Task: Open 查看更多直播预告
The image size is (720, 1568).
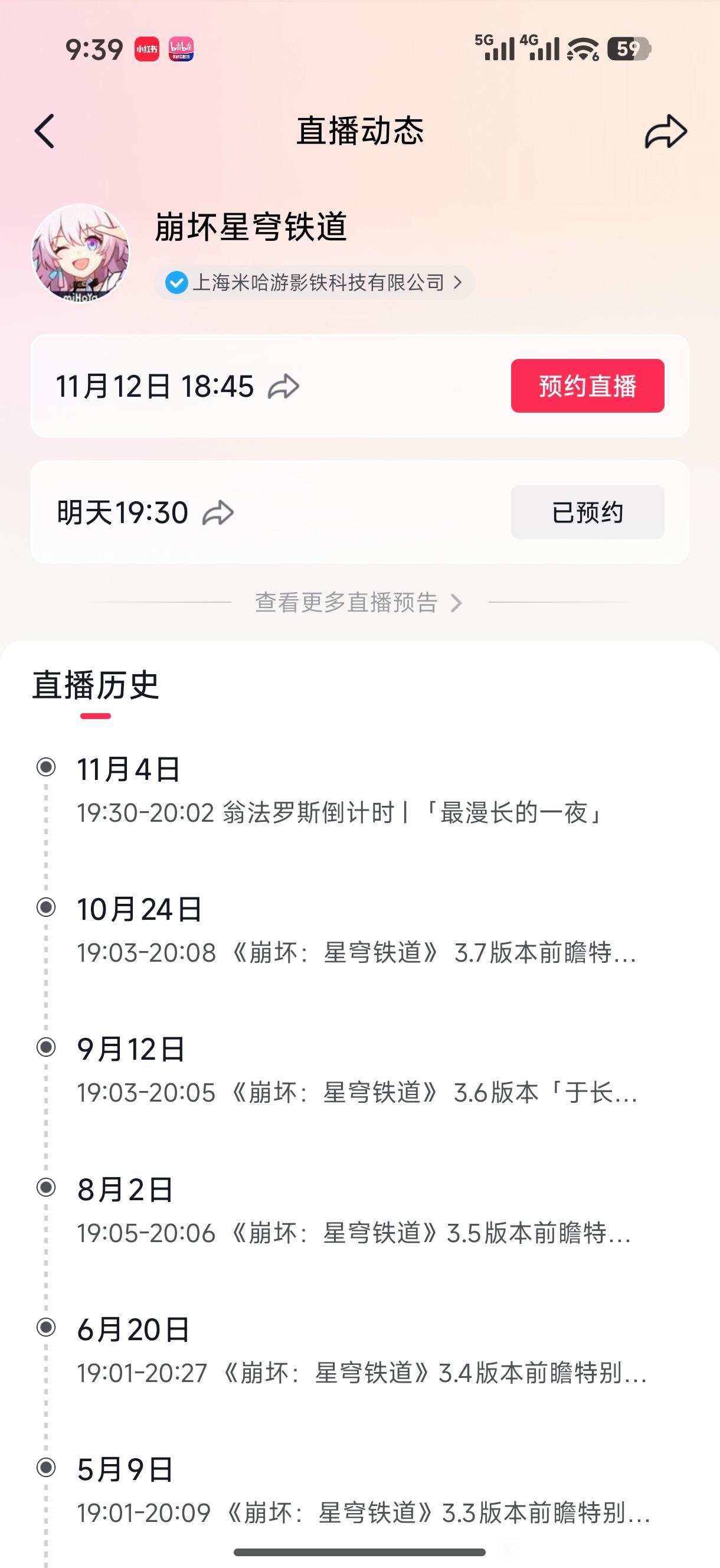Action: 359,603
